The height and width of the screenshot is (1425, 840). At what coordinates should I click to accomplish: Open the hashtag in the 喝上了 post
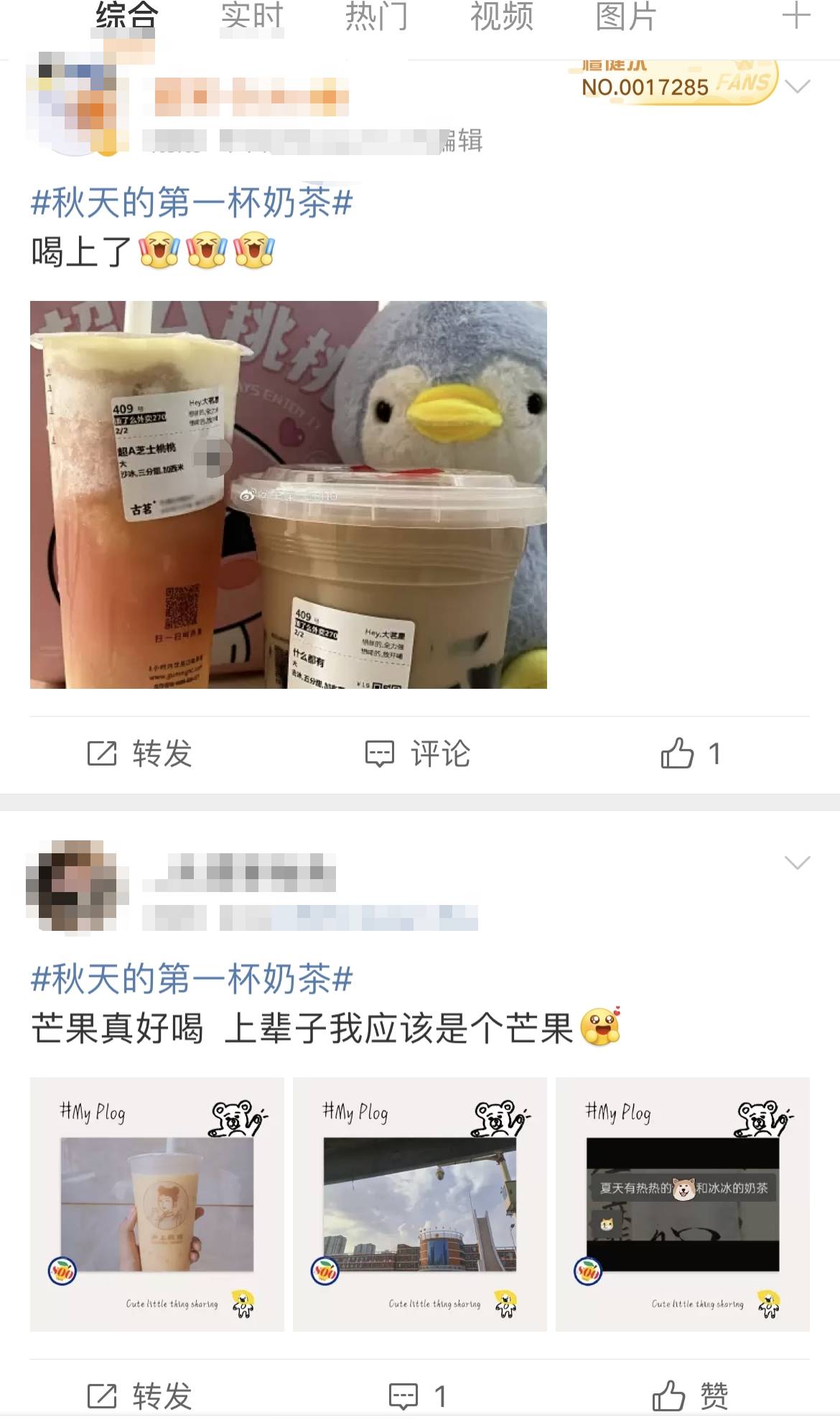click(192, 203)
